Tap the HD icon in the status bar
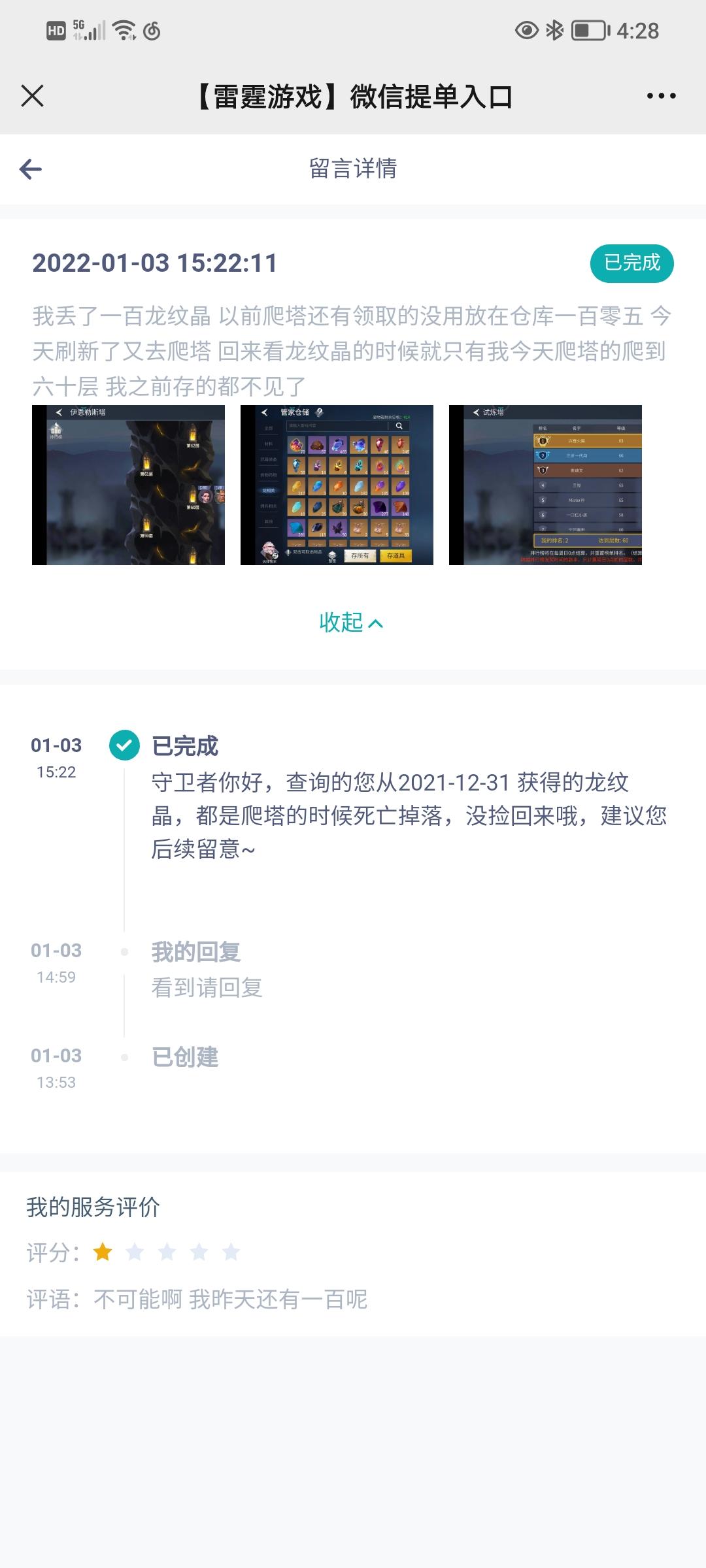The image size is (706, 1568). click(58, 29)
